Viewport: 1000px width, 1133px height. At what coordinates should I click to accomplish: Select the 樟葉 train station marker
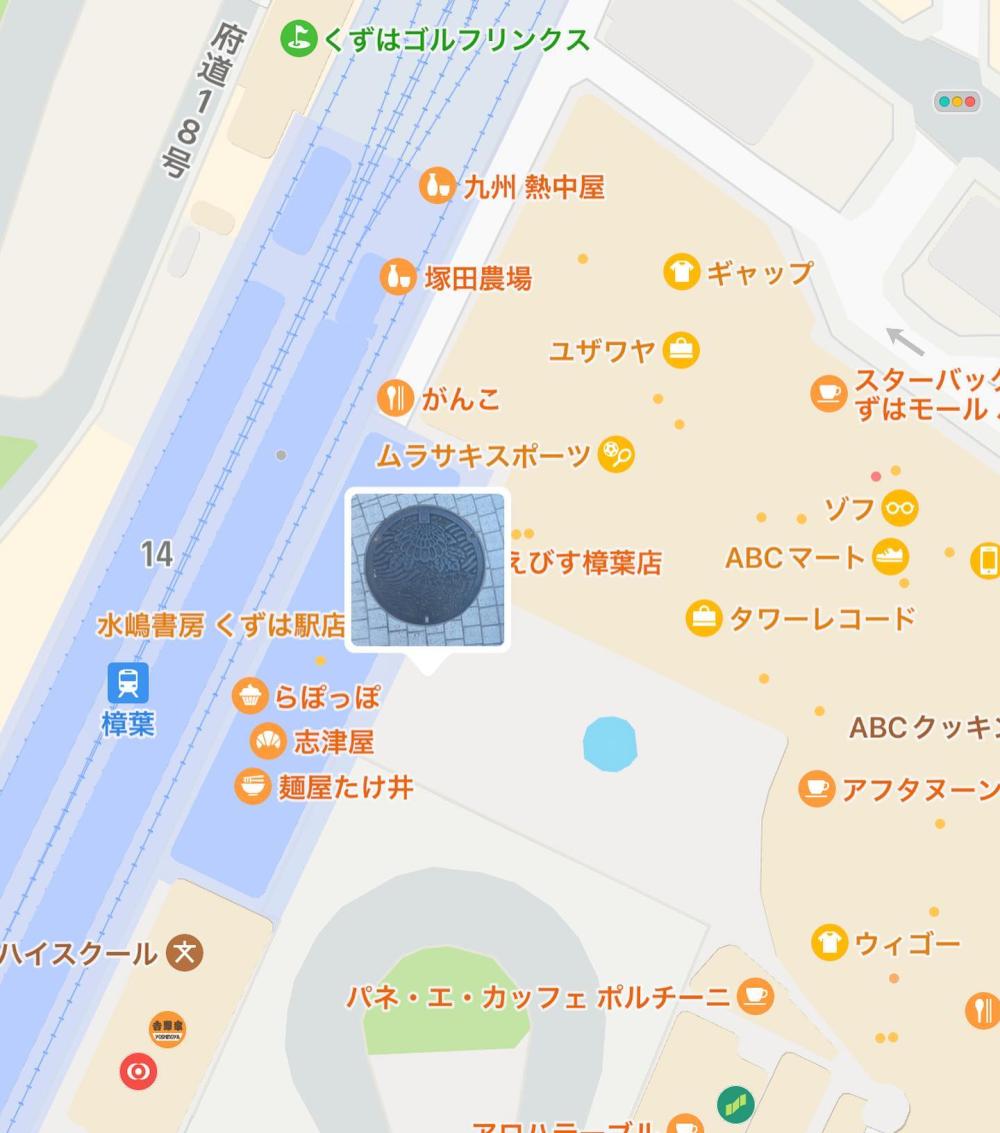click(128, 684)
